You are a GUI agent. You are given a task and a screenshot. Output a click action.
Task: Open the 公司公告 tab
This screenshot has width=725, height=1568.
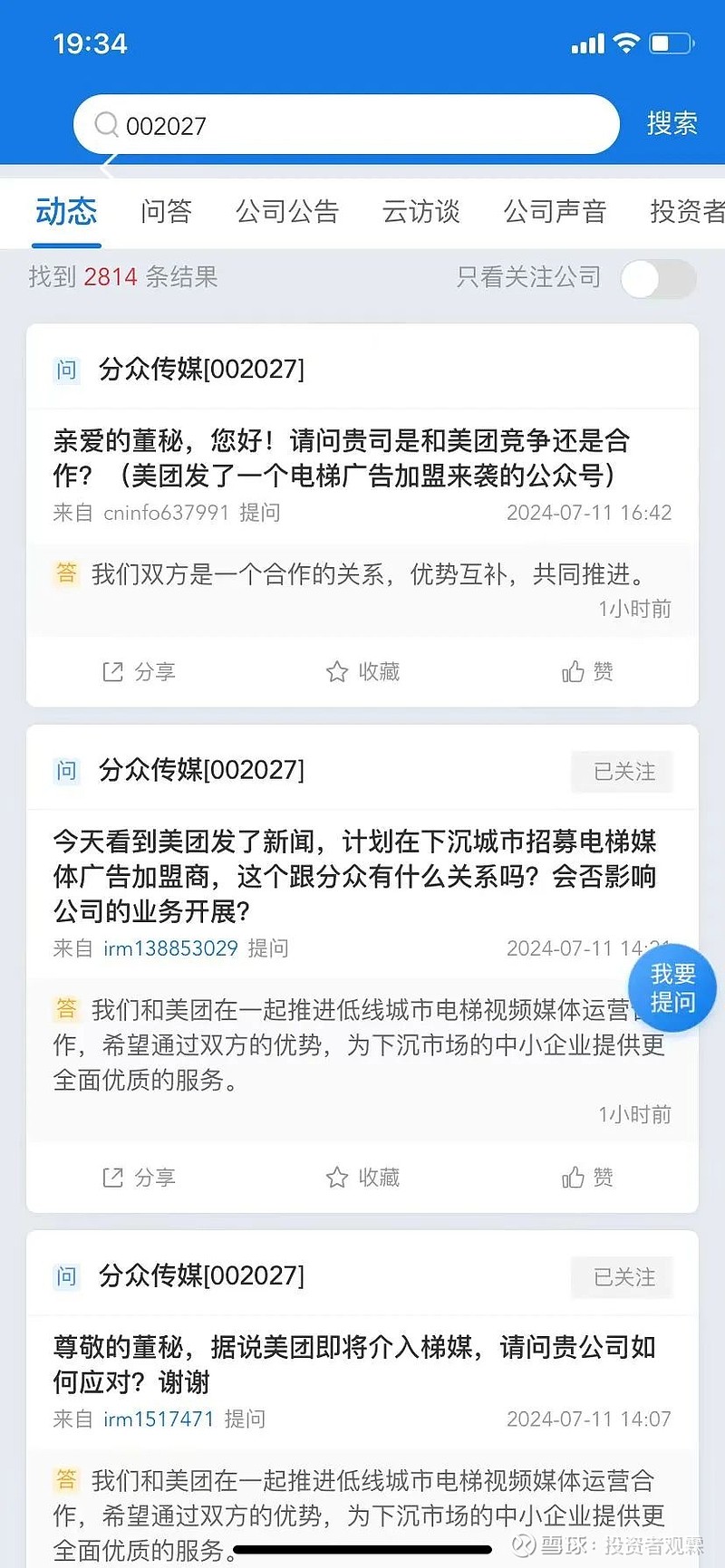pos(287,212)
